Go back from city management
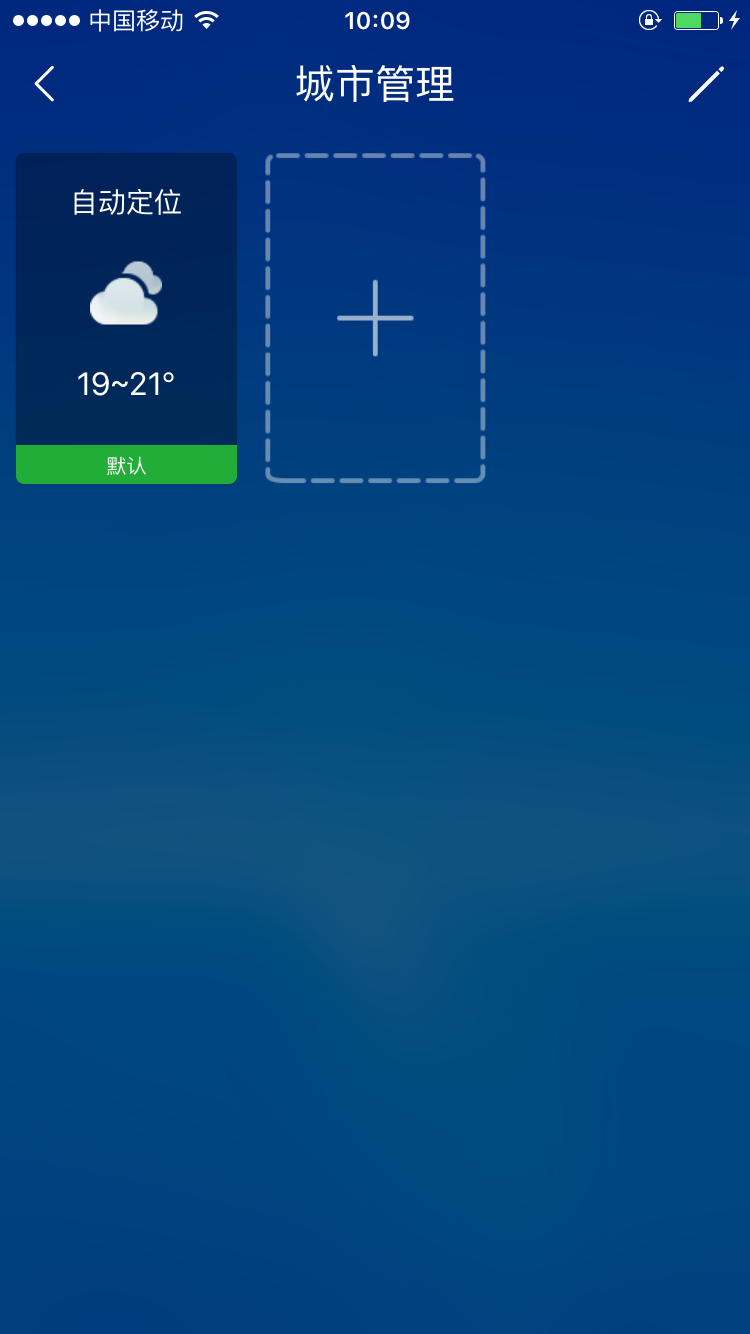 pyautogui.click(x=44, y=85)
